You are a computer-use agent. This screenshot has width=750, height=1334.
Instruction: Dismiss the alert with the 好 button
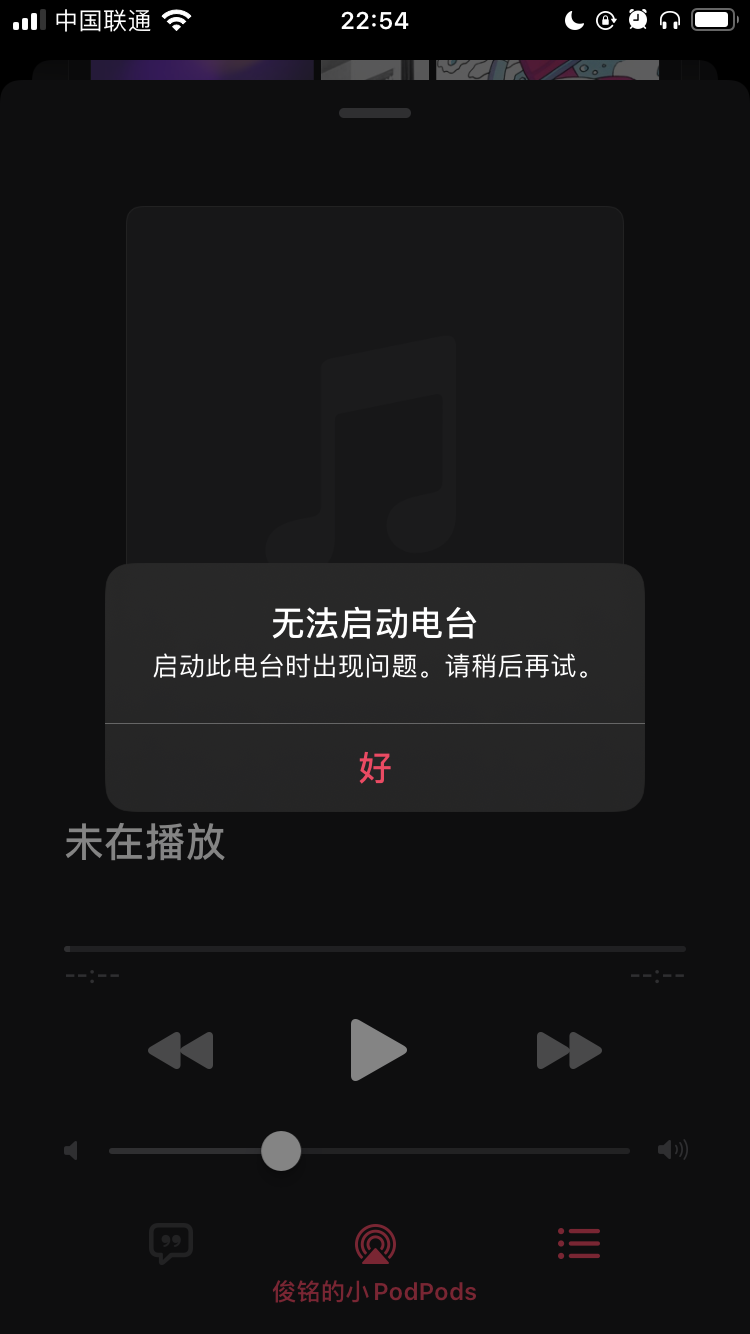pyautogui.click(x=375, y=767)
